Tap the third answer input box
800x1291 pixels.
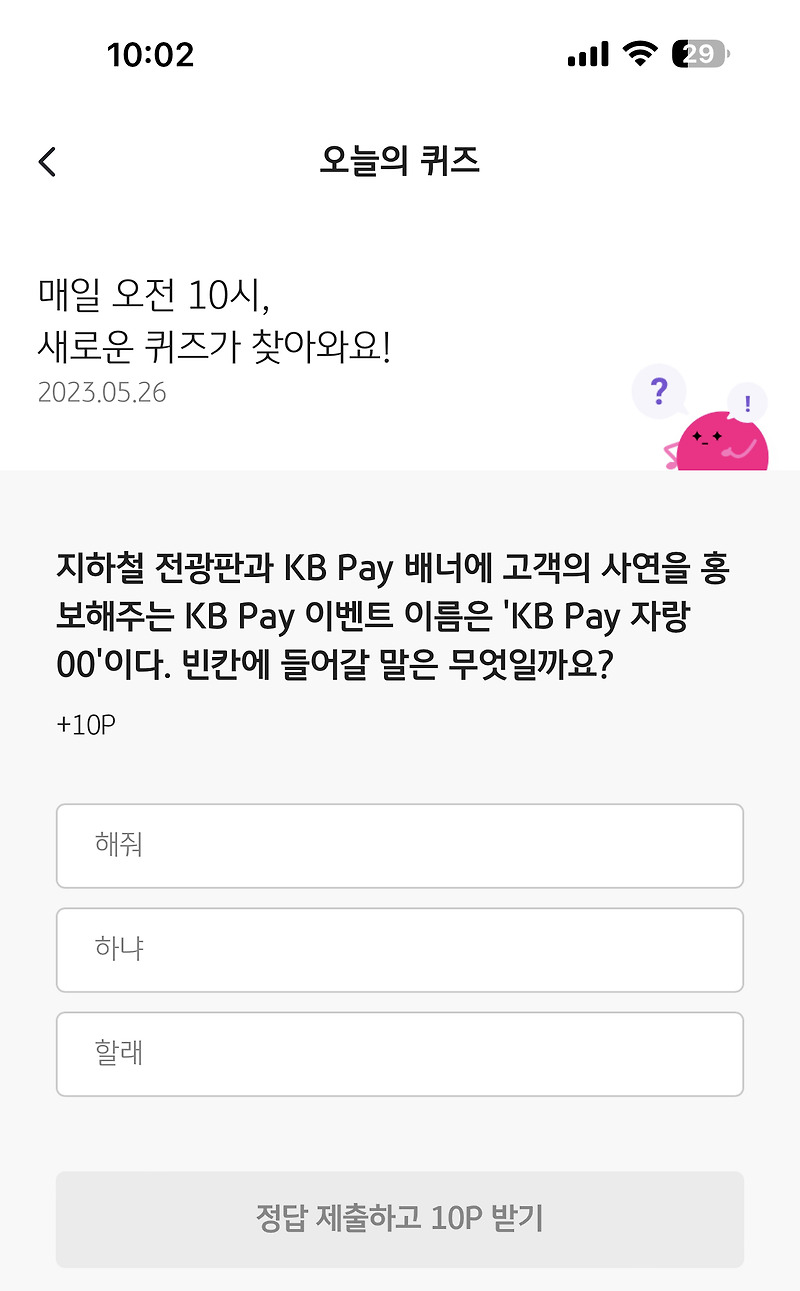point(400,1053)
